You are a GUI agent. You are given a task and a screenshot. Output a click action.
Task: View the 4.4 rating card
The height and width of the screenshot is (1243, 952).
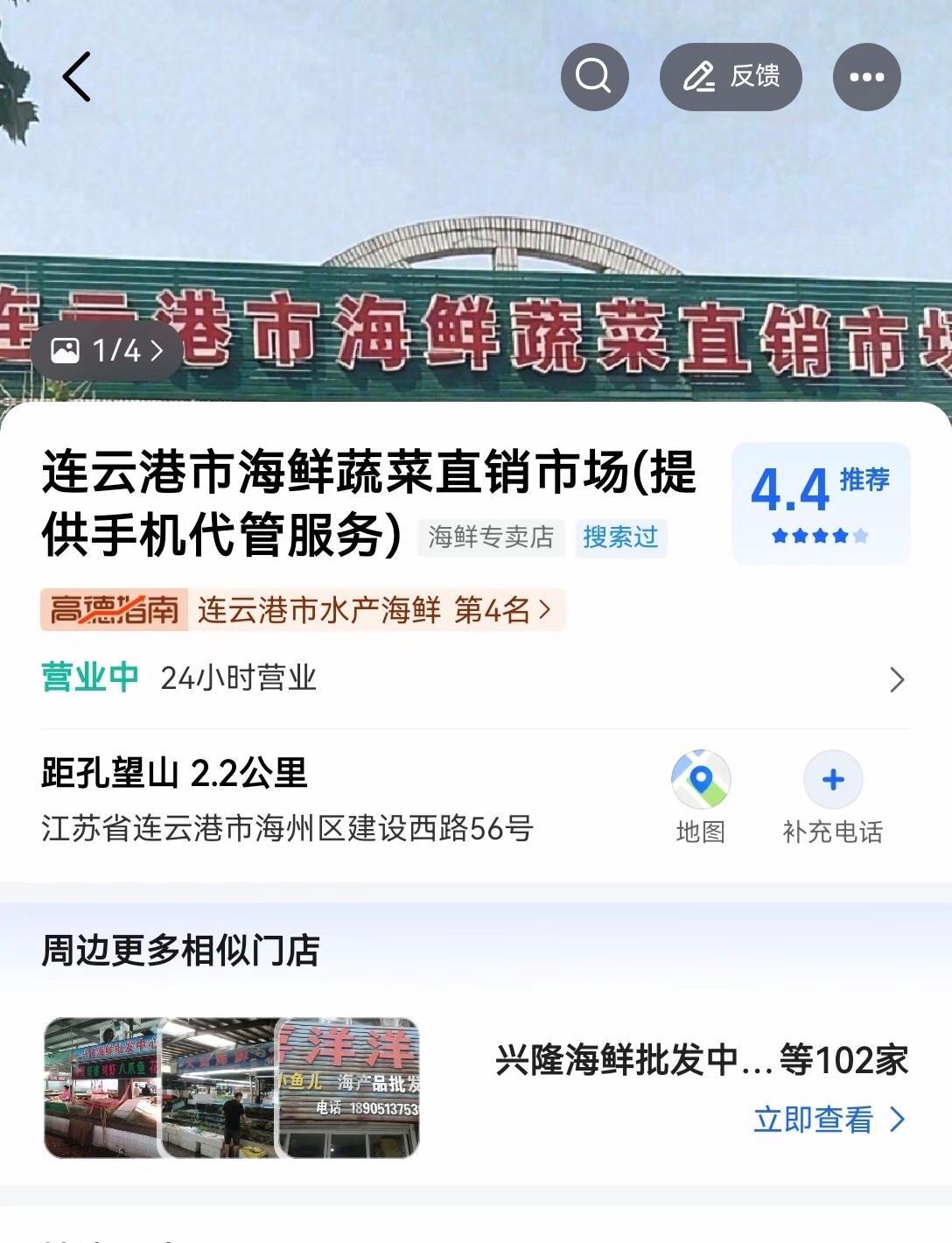[820, 503]
